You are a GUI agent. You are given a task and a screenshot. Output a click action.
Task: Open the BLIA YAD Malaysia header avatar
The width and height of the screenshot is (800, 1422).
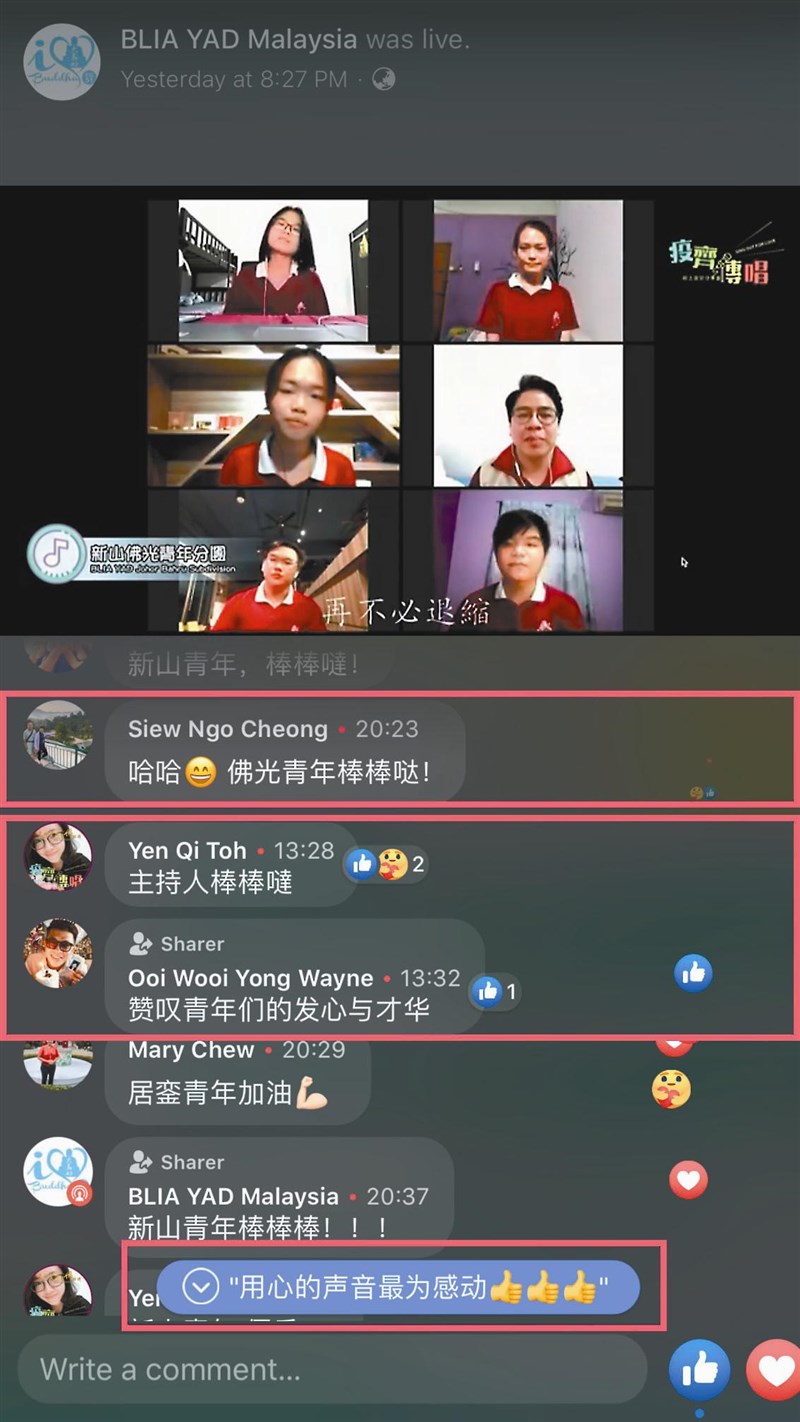coord(61,61)
